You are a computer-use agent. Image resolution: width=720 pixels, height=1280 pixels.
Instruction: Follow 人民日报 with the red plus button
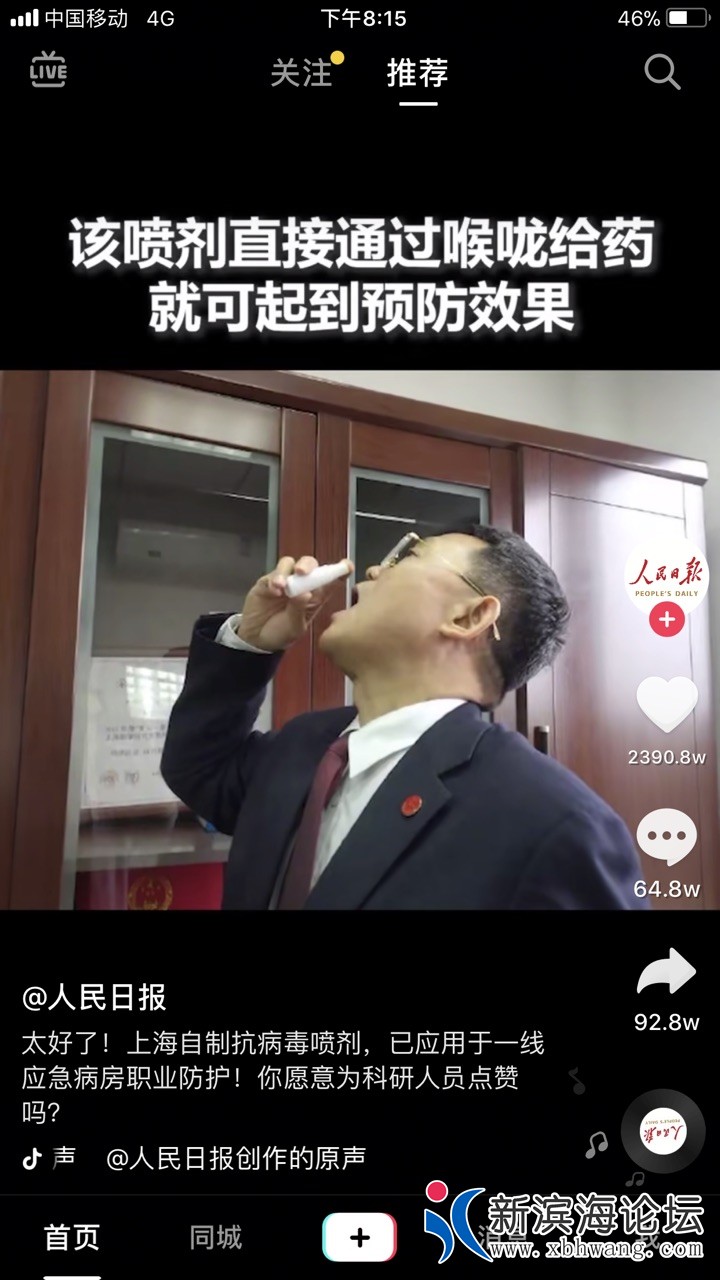point(666,621)
